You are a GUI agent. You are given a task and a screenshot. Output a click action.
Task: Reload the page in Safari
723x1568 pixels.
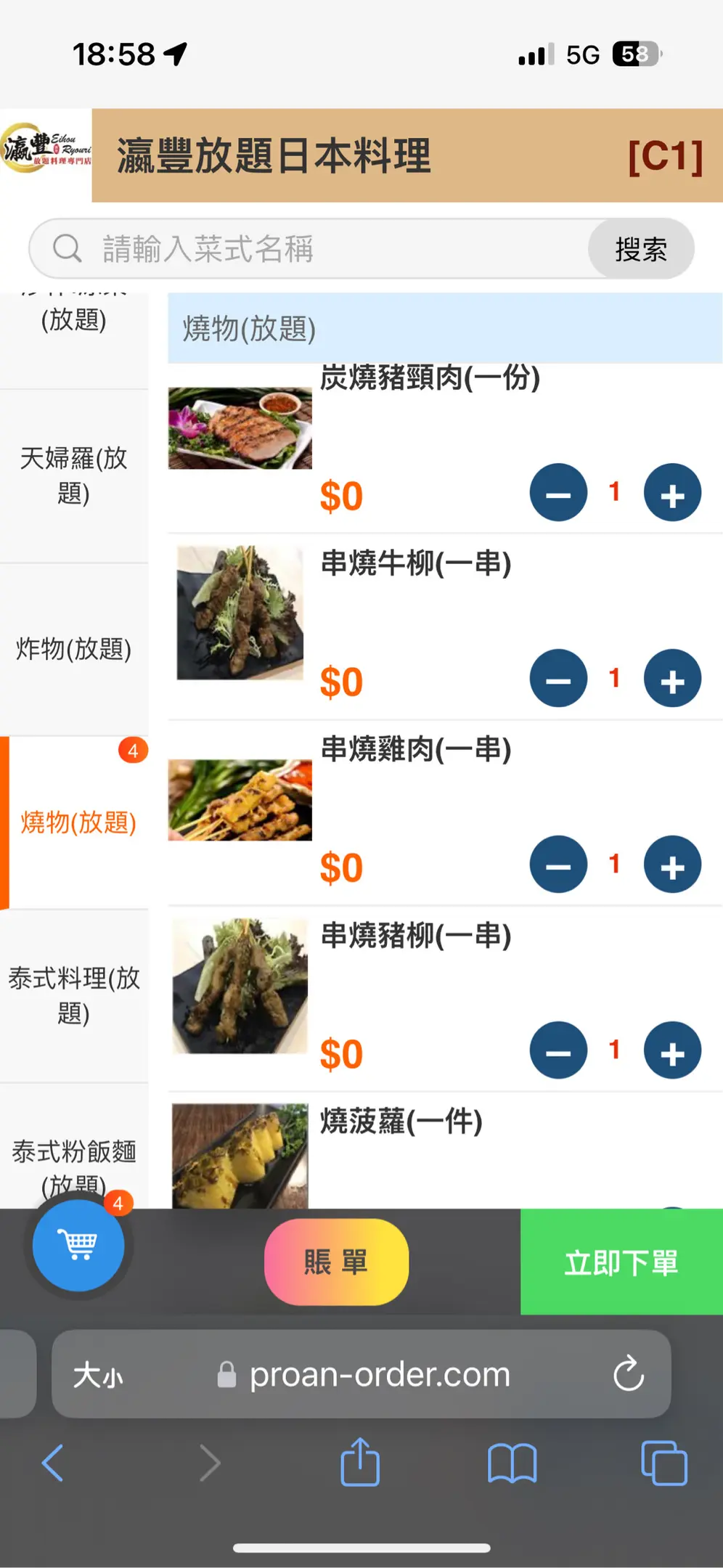click(628, 1373)
